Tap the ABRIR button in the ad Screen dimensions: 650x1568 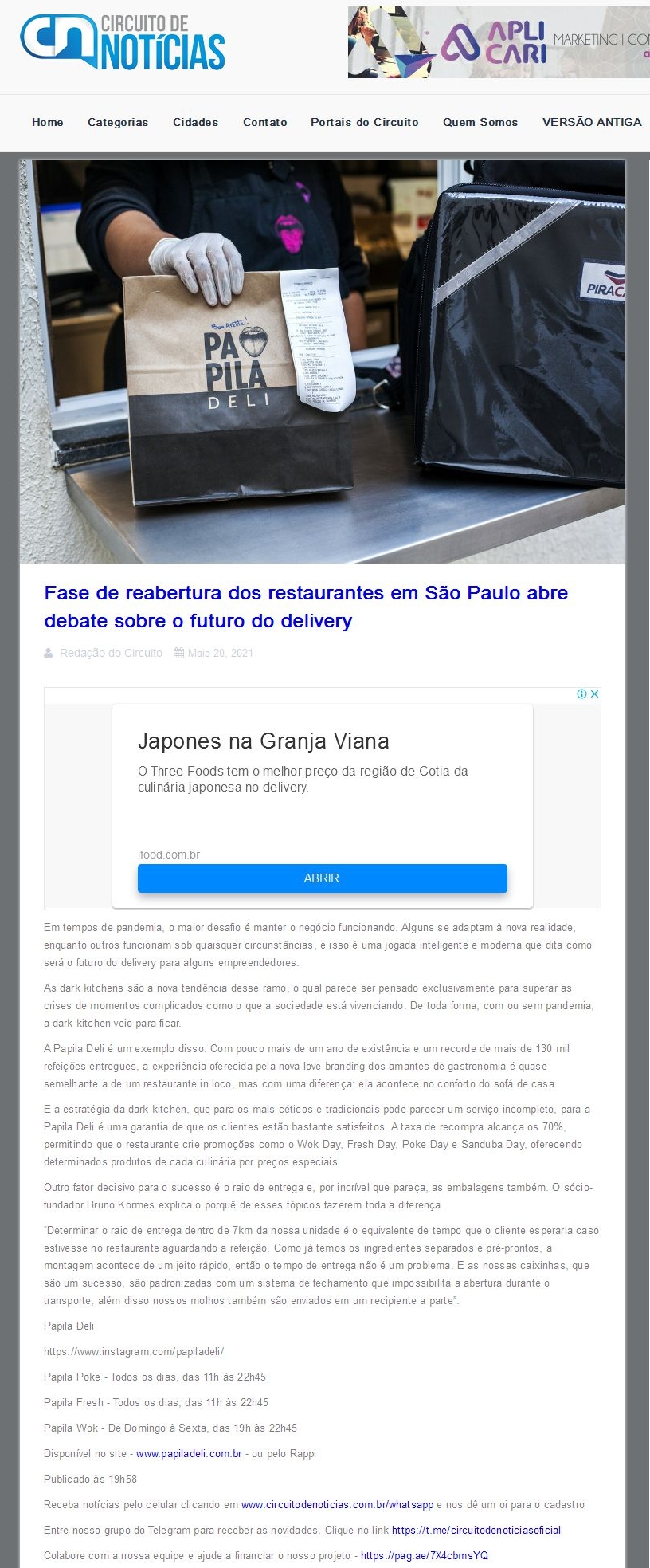322,878
